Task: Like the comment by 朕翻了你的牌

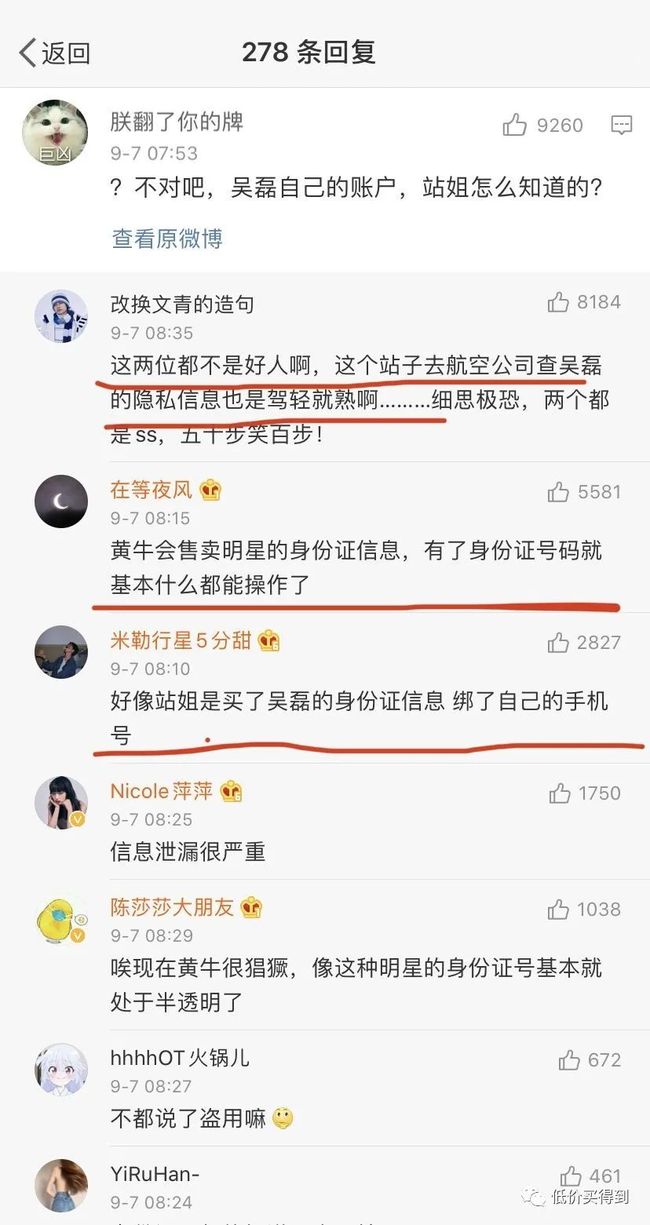Action: (515, 125)
